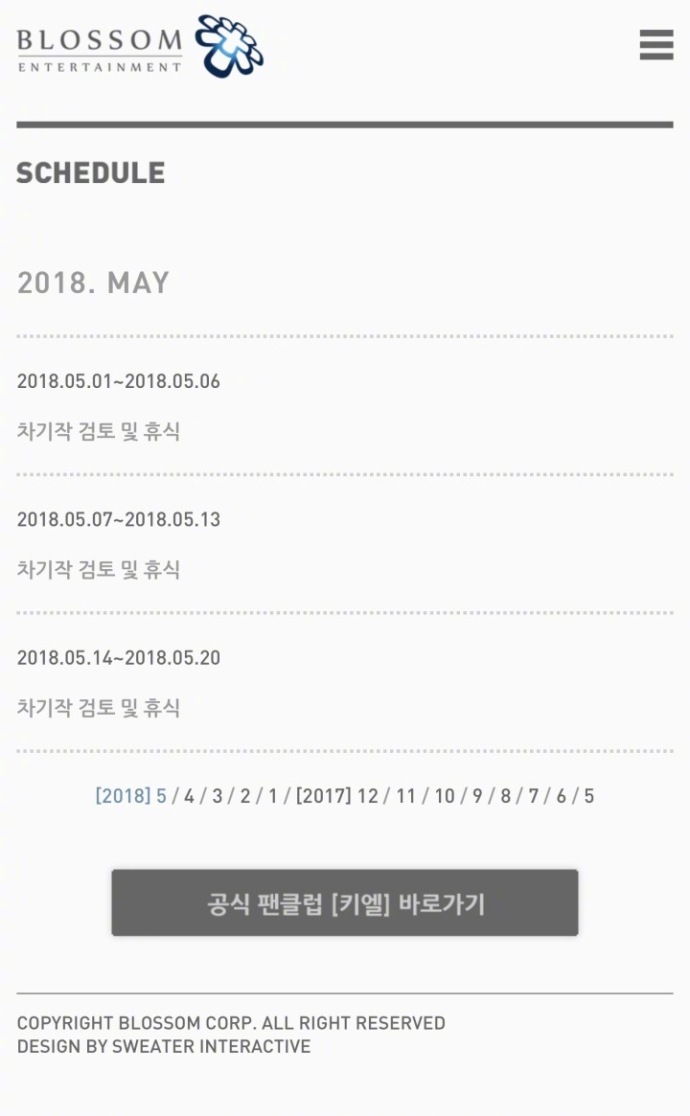Select September 2017 in the month list
690x1116 pixels.
pyautogui.click(x=477, y=796)
